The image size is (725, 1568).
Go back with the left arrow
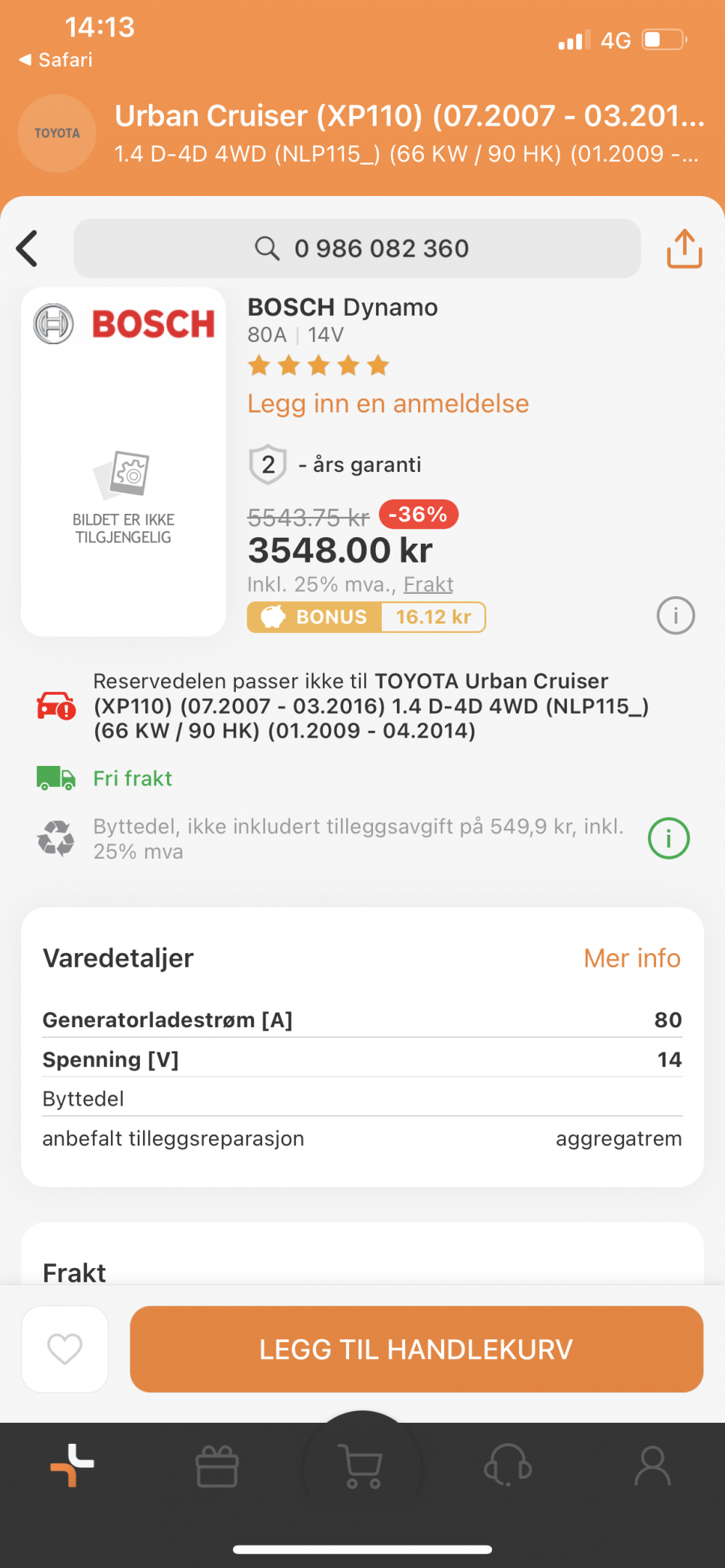click(27, 249)
